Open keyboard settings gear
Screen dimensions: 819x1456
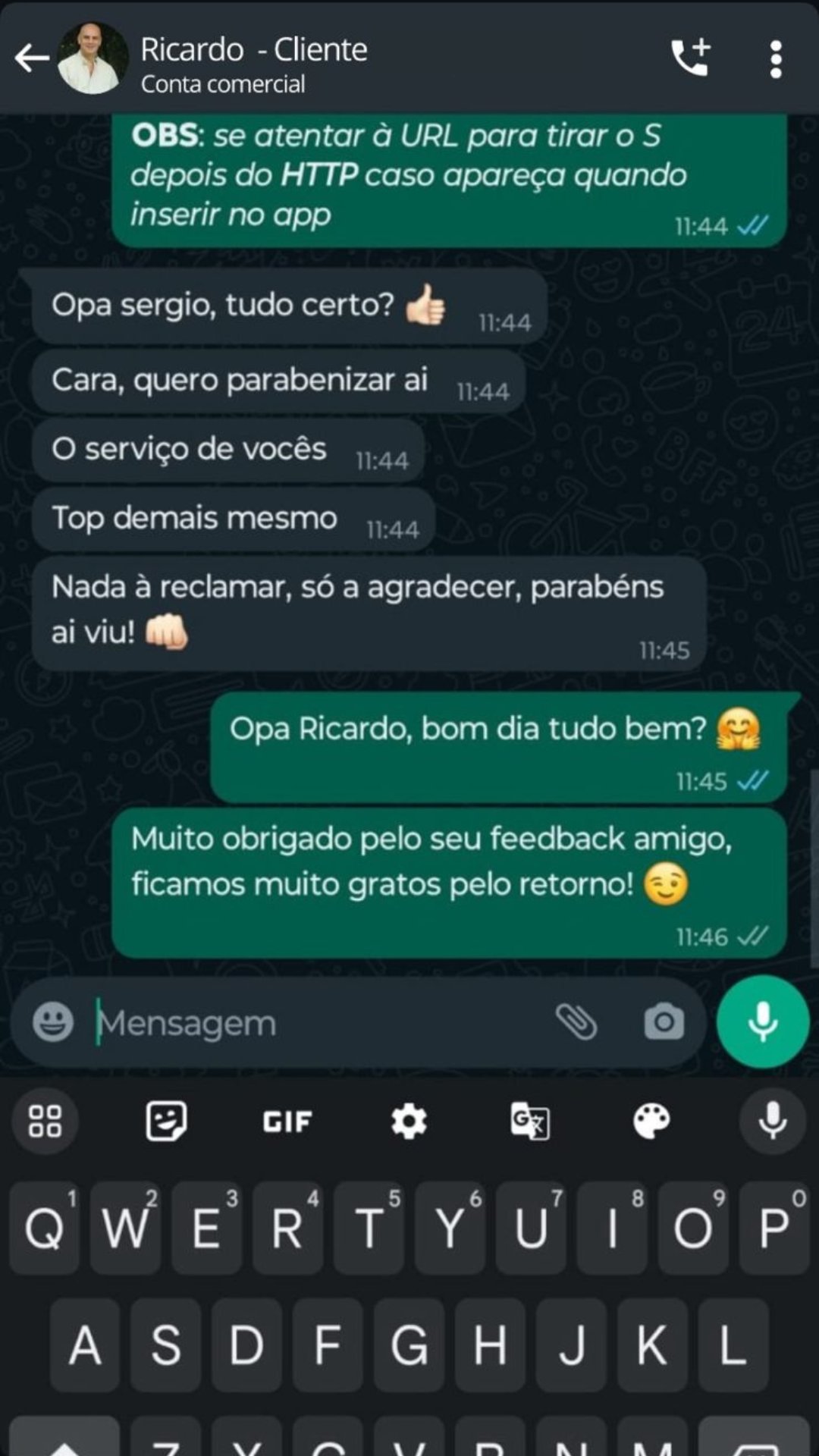(x=409, y=1121)
